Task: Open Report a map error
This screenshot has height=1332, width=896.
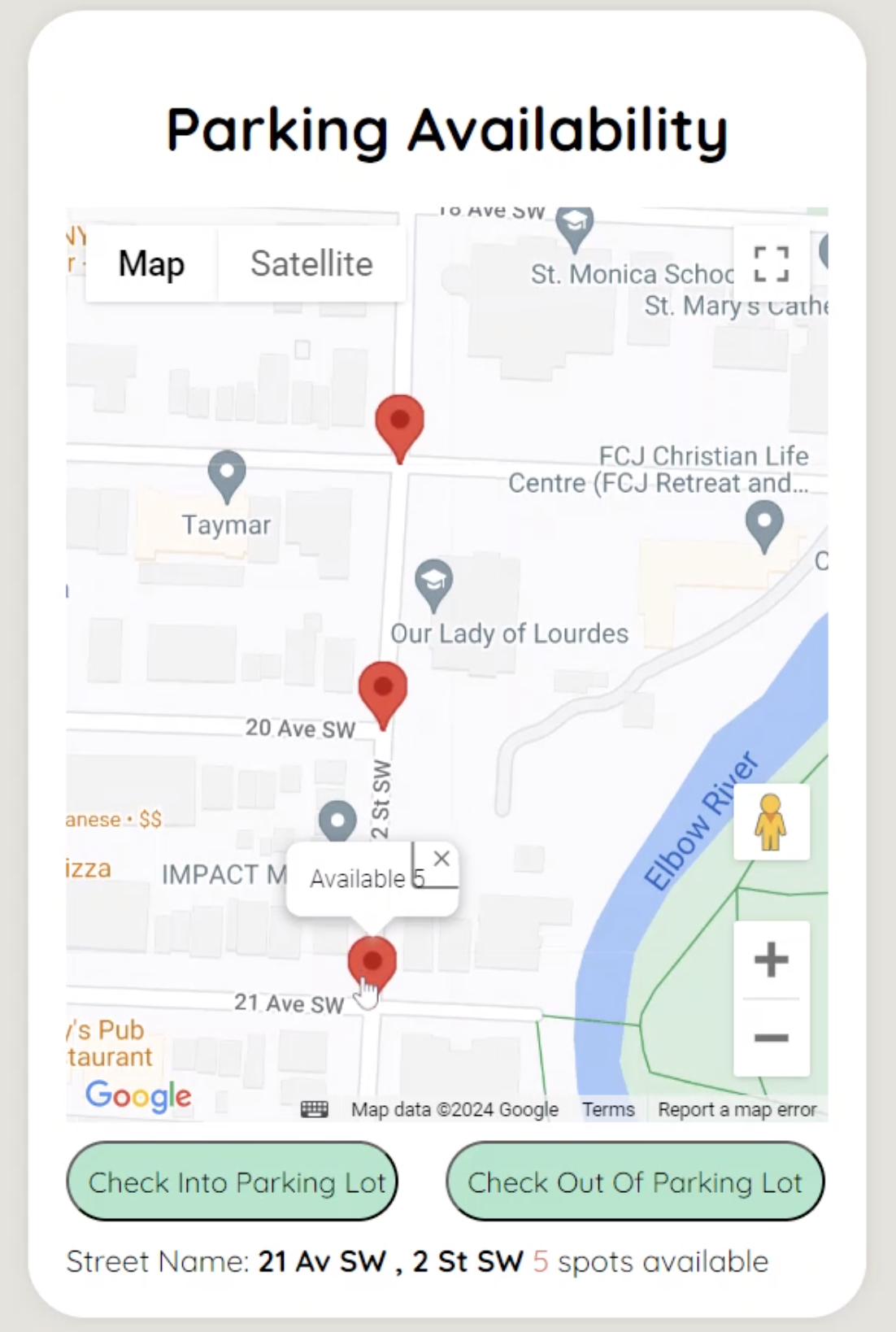Action: 737,1109
